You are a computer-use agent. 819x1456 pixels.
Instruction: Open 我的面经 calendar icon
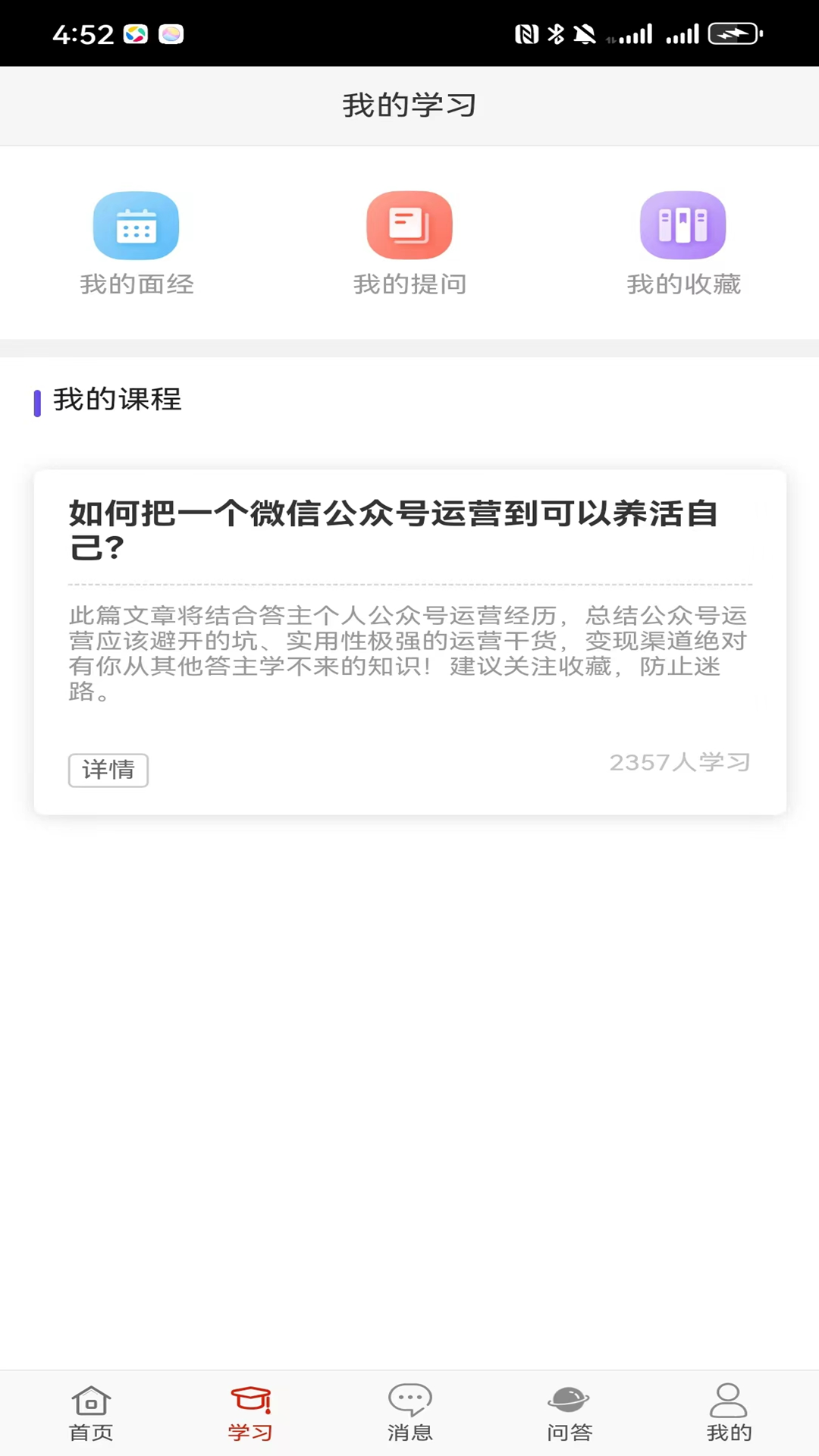coord(136,225)
